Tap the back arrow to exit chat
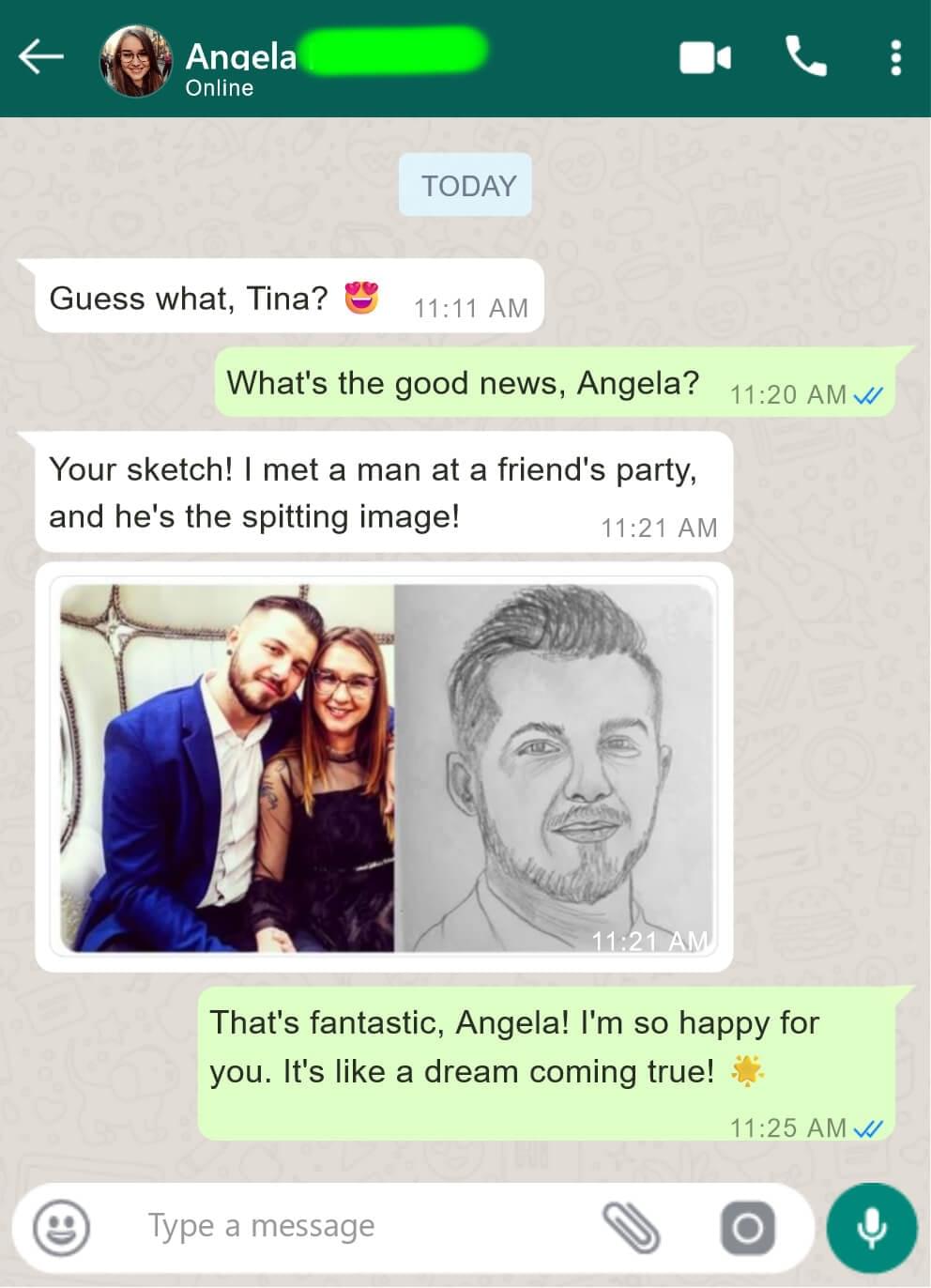The image size is (931, 1288). tap(39, 58)
